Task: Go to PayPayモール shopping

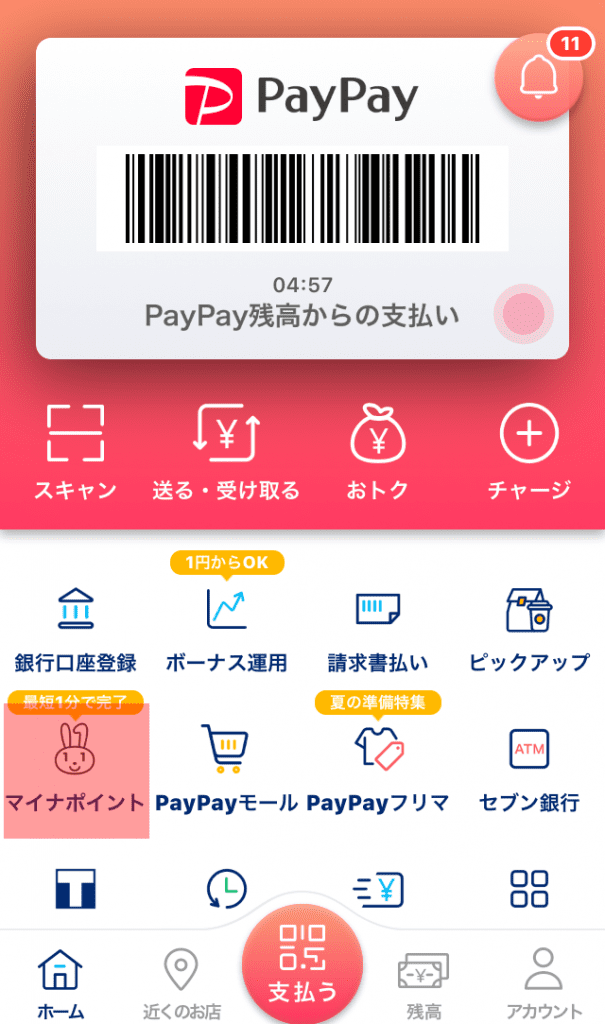Action: point(226,770)
